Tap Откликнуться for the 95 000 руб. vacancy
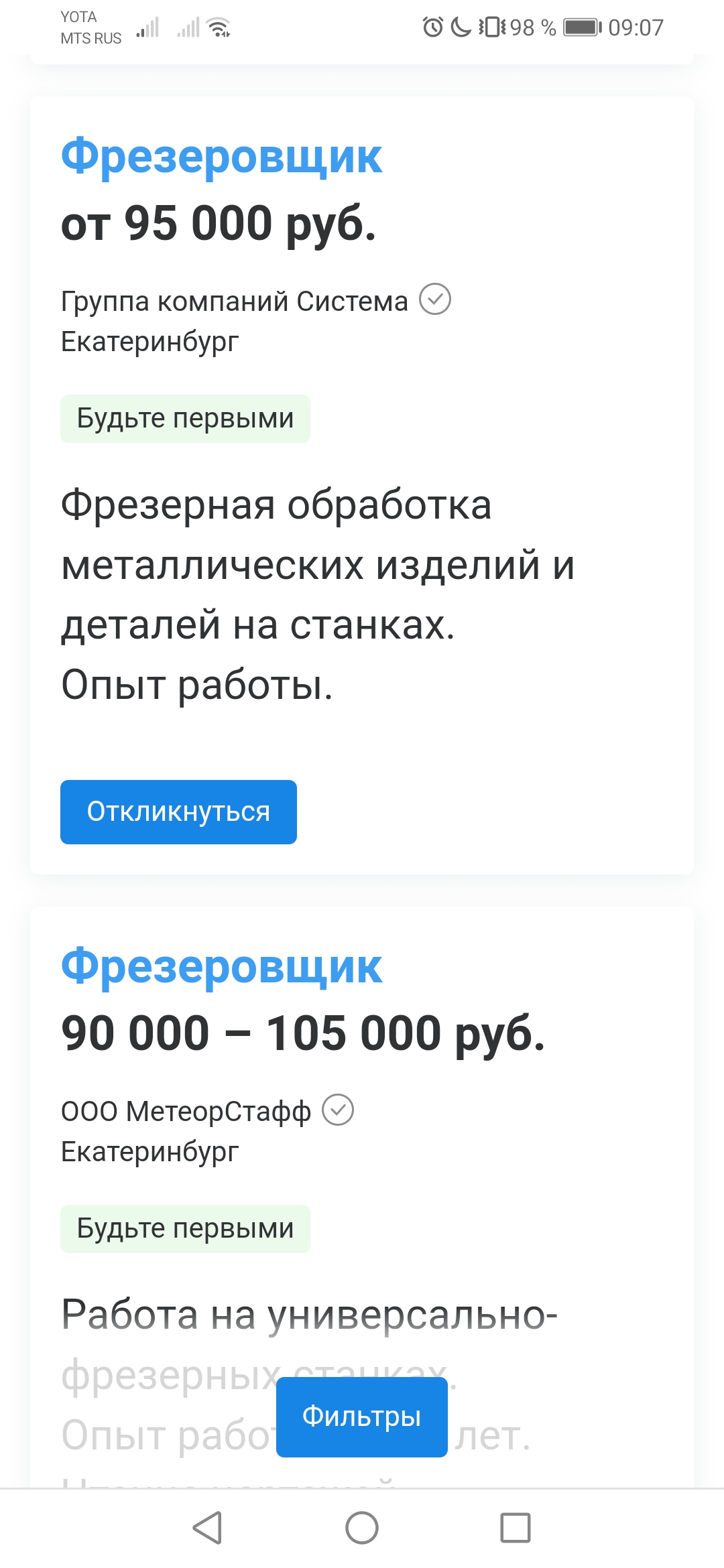This screenshot has height=1568, width=724. coord(178,811)
